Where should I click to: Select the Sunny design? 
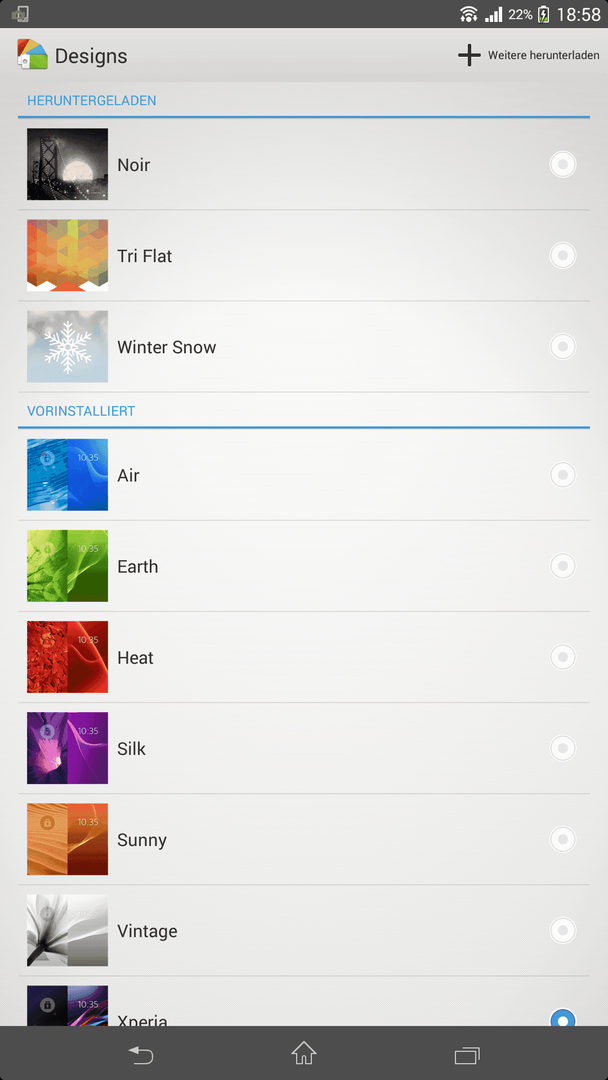coord(304,840)
